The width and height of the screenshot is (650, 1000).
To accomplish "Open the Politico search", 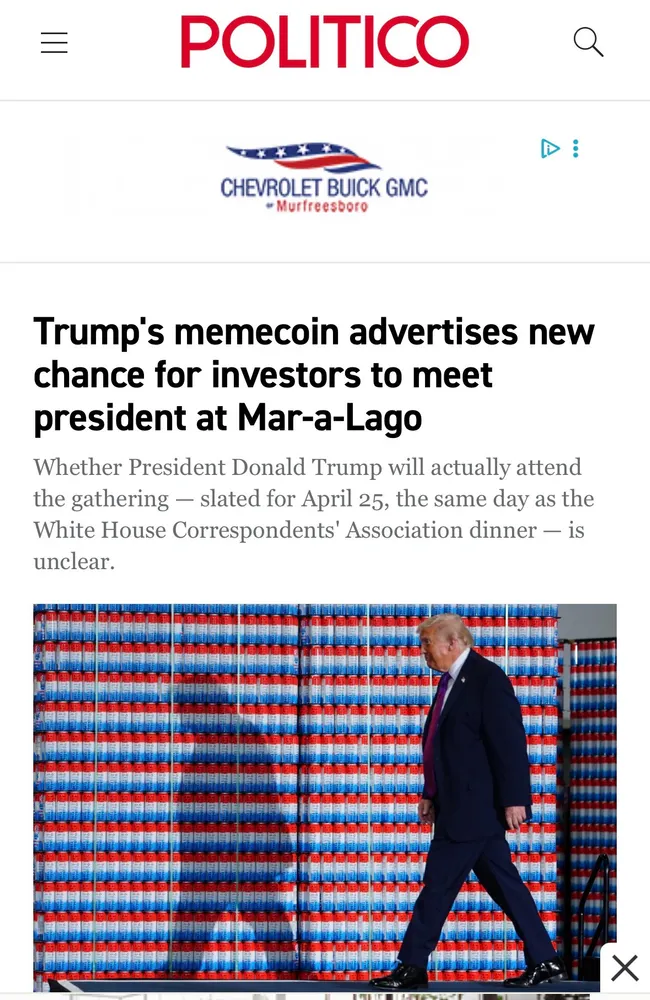I will click(588, 42).
